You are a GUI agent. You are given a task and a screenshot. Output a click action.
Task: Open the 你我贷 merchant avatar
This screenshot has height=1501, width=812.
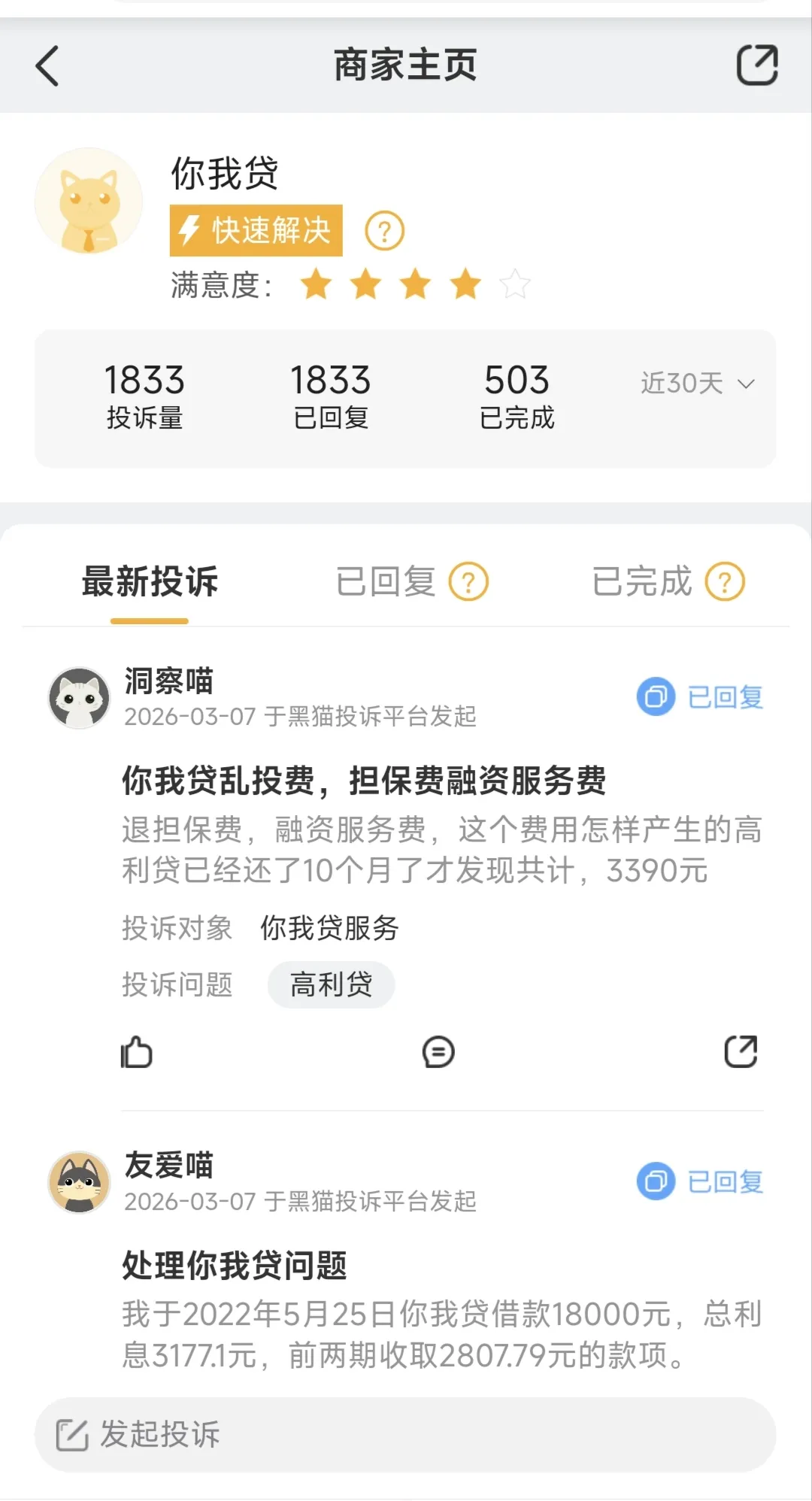tap(89, 202)
